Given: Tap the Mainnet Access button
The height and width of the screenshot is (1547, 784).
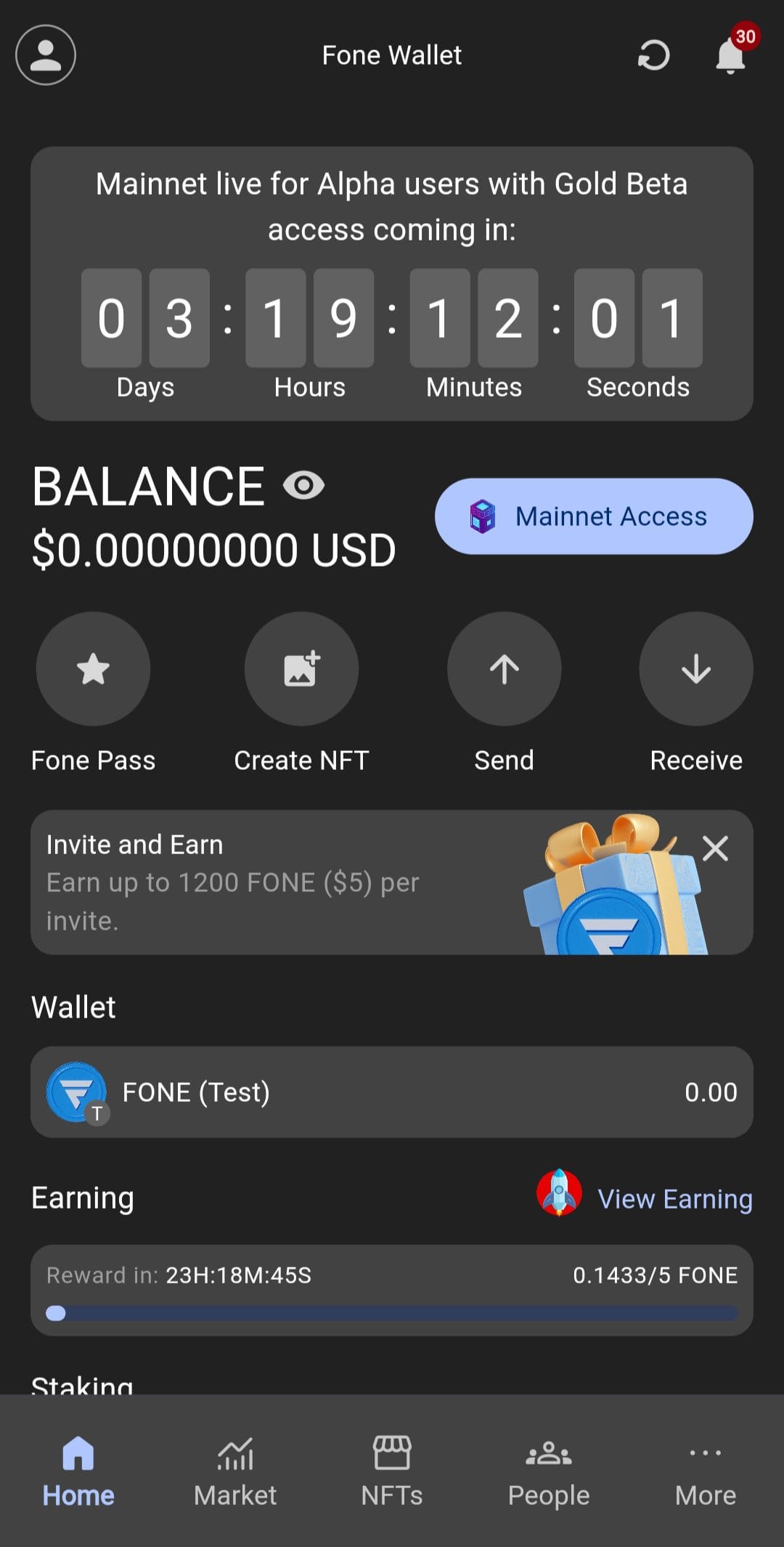Looking at the screenshot, I should (594, 516).
